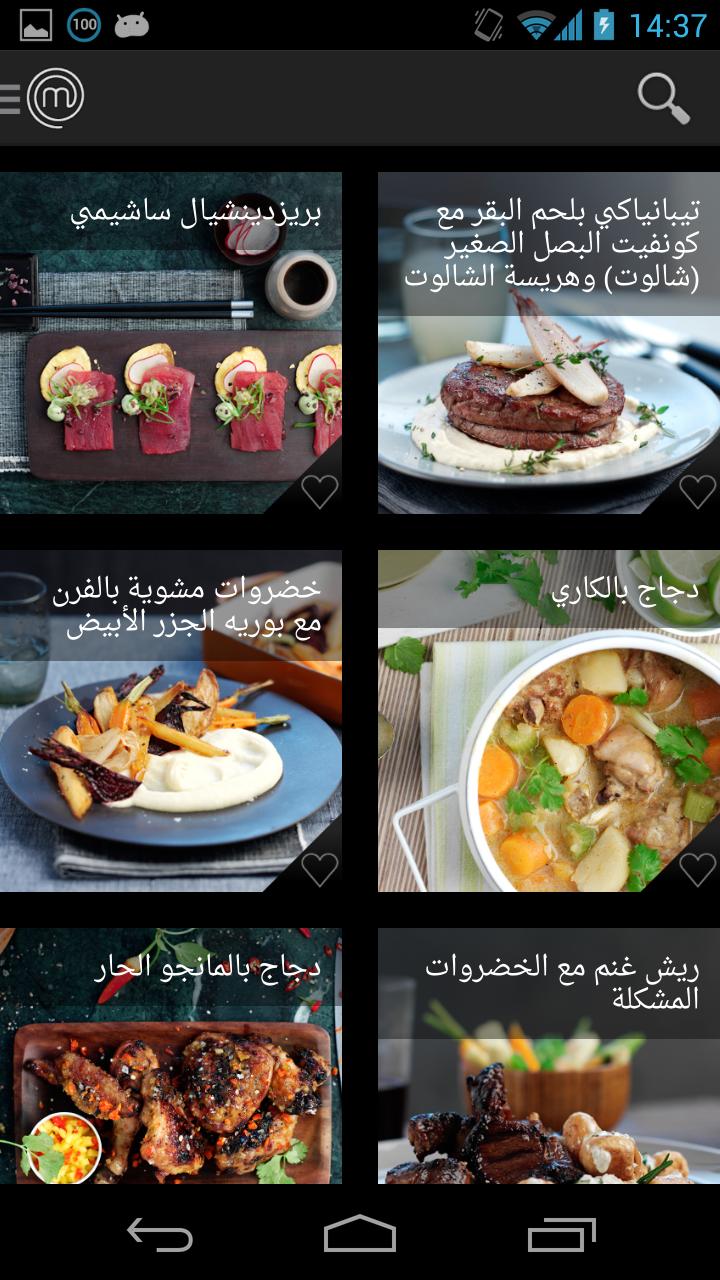The height and width of the screenshot is (1280, 720).
Task: Go back using the system back button
Action: pos(160,1235)
